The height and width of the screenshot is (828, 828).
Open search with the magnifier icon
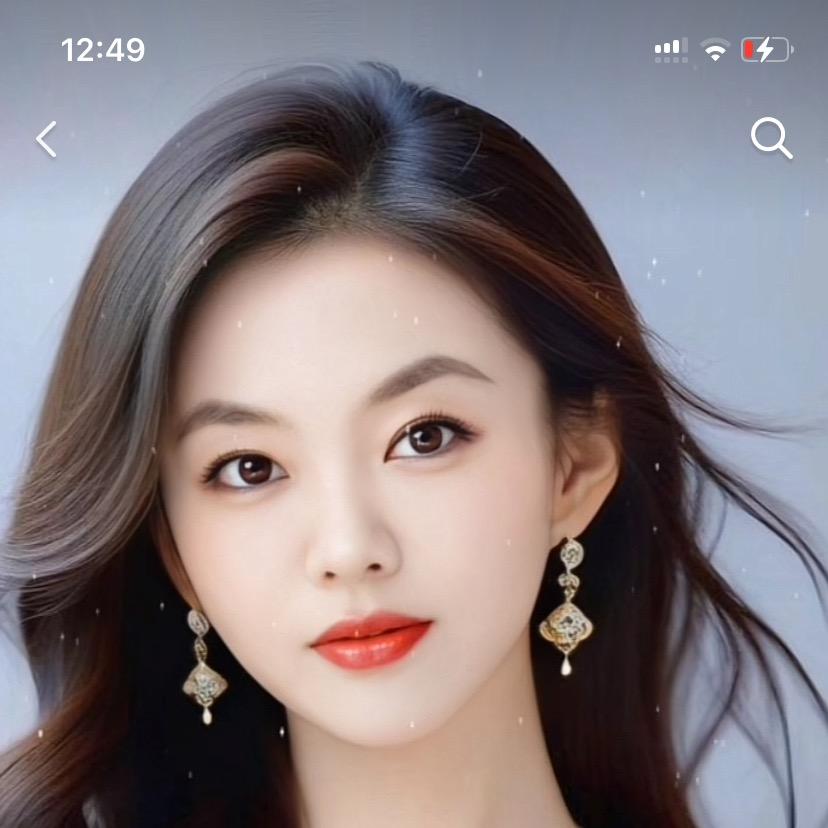coord(771,139)
